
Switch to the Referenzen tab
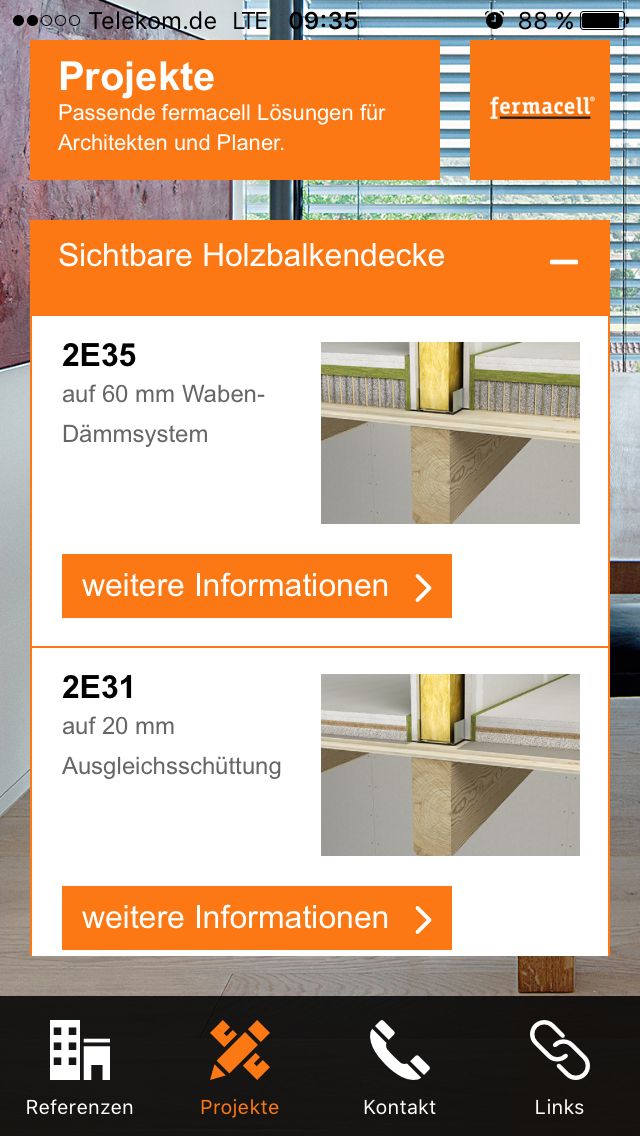[79, 1067]
